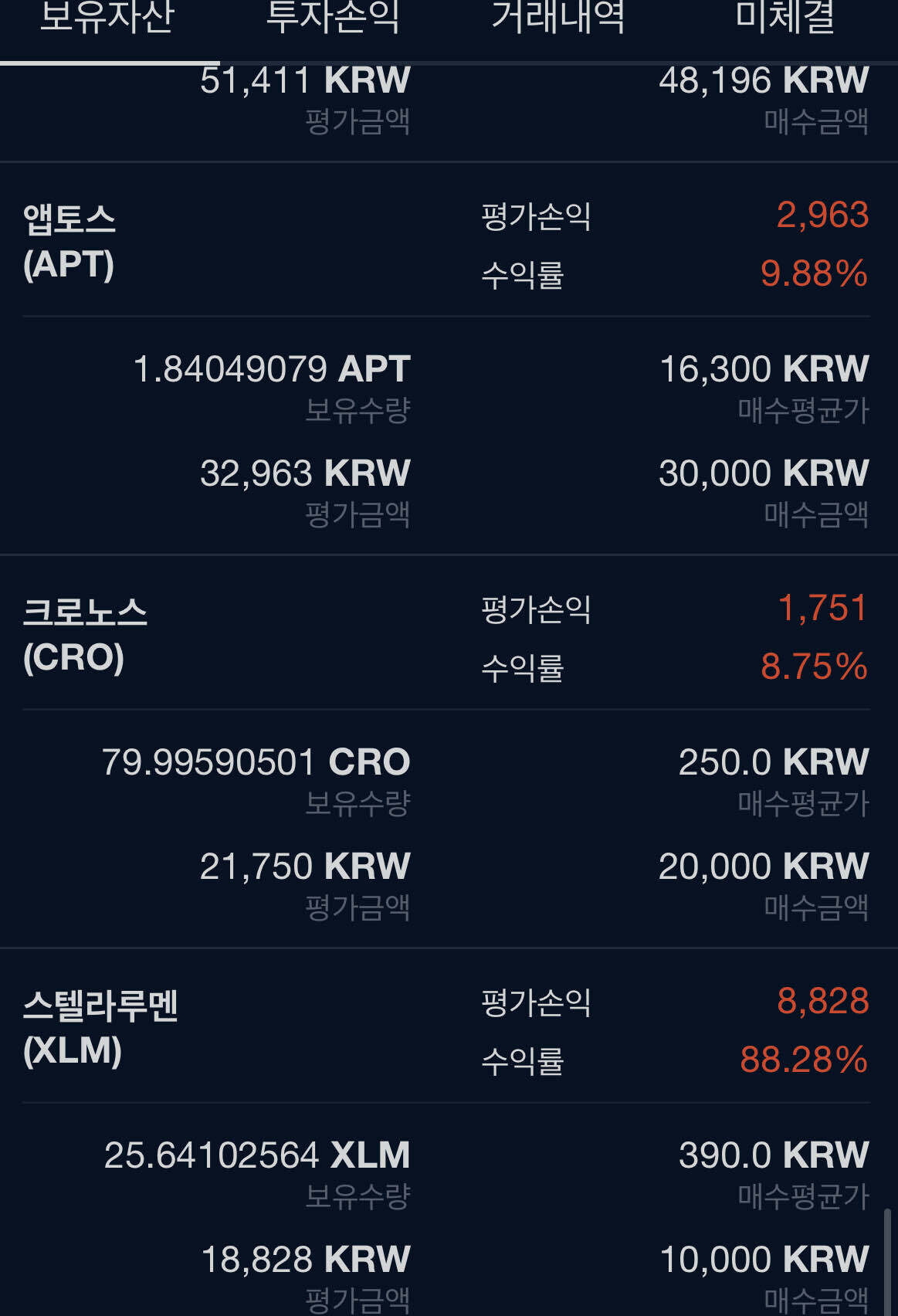The image size is (898, 1316).
Task: Open the 투자손익 tab
Action: 333,19
